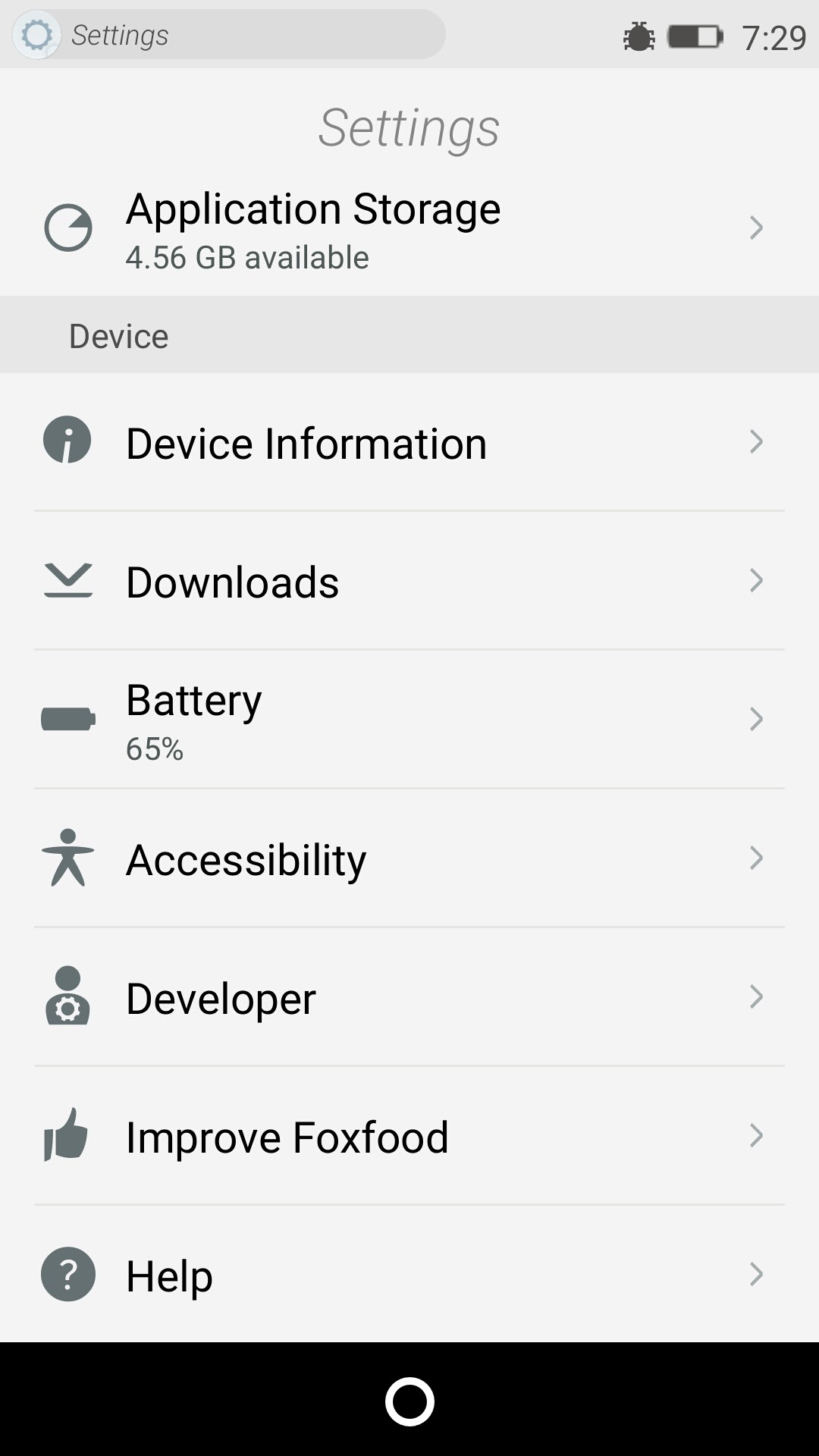Go to Downloads settings
This screenshot has width=819, height=1456.
tap(409, 582)
